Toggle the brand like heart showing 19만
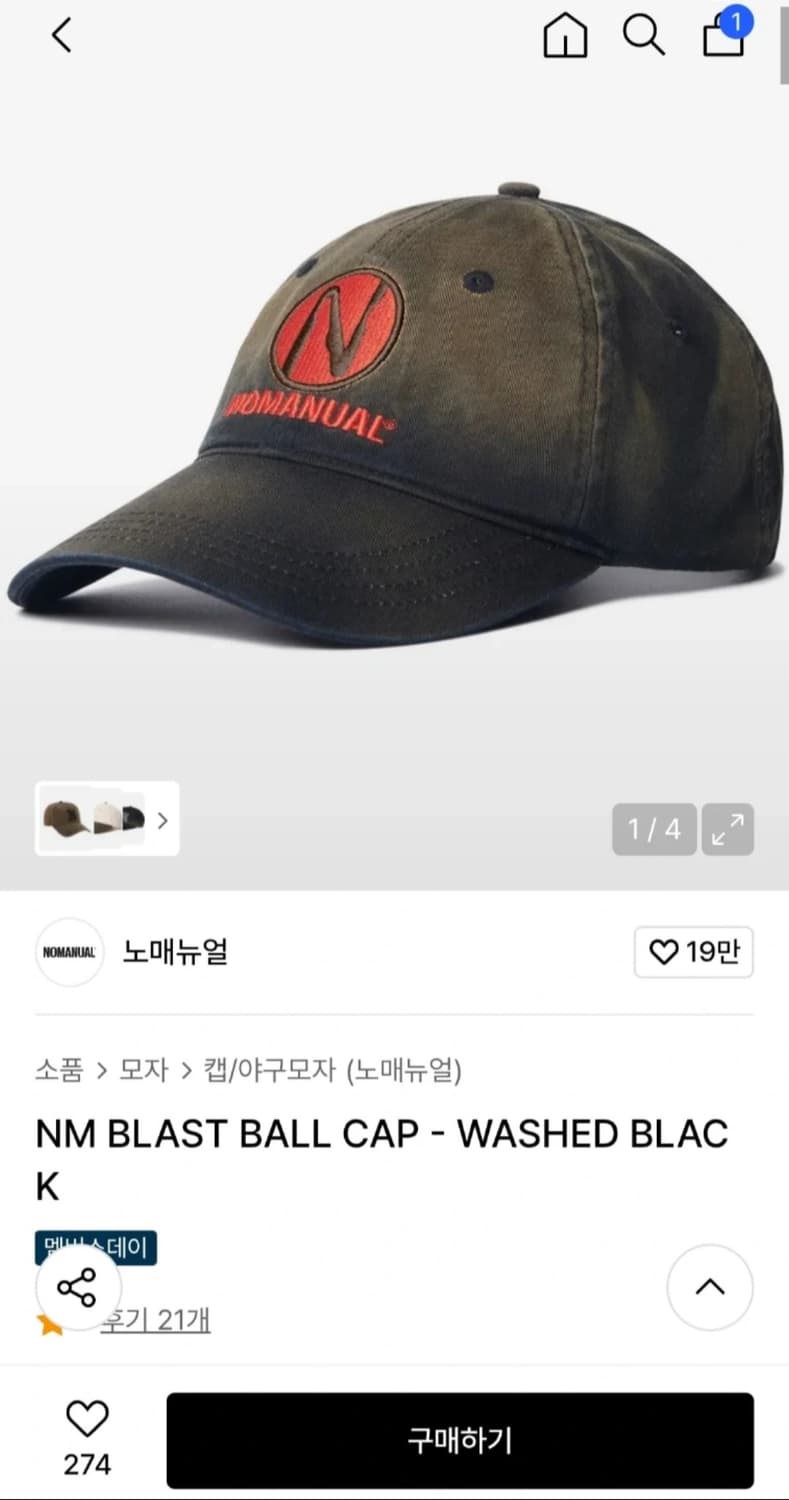789x1500 pixels. click(694, 952)
